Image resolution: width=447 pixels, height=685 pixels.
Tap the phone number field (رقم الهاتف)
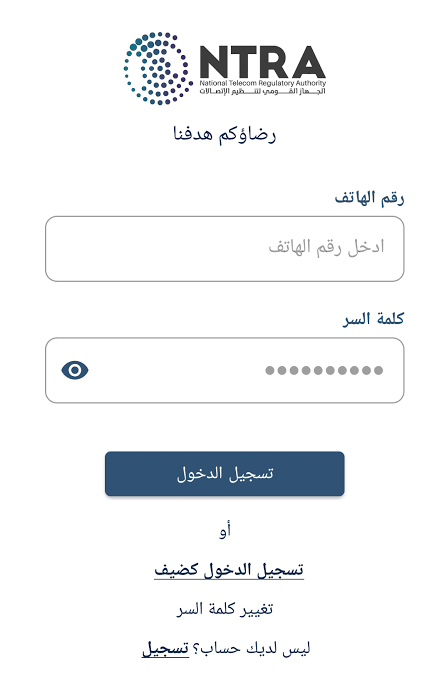tap(224, 249)
